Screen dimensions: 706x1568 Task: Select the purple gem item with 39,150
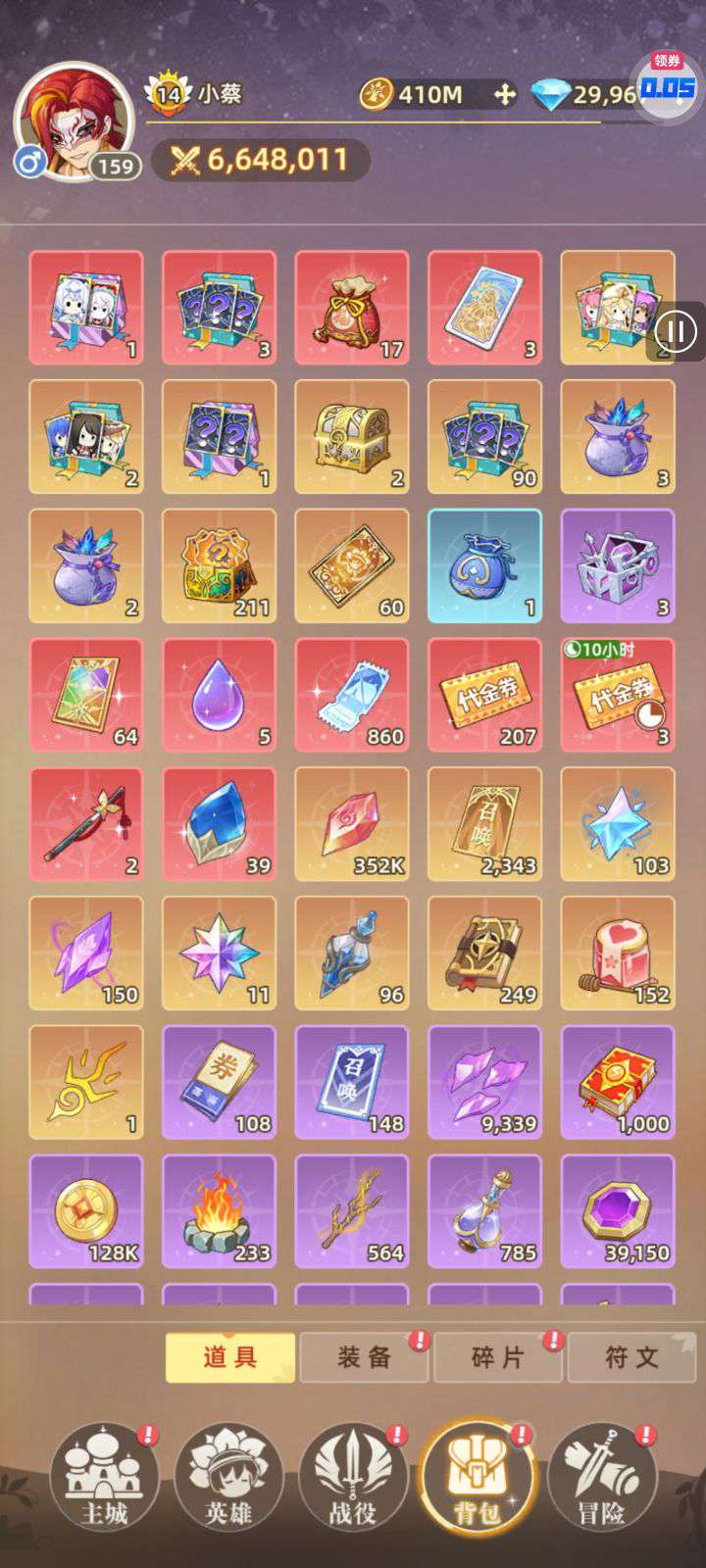point(618,1212)
